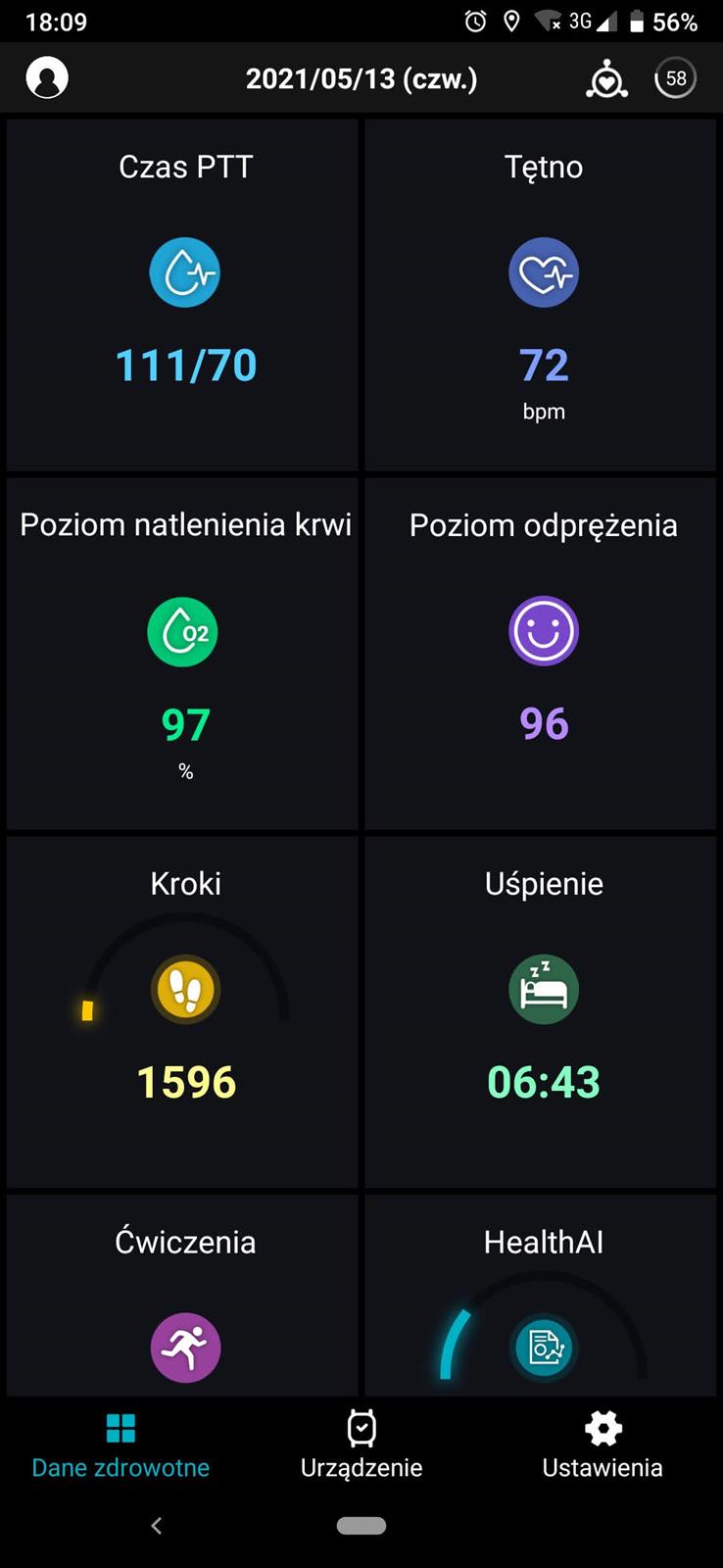The image size is (723, 1568).
Task: Open the Czas PTT blood pressure card
Action: tap(183, 295)
